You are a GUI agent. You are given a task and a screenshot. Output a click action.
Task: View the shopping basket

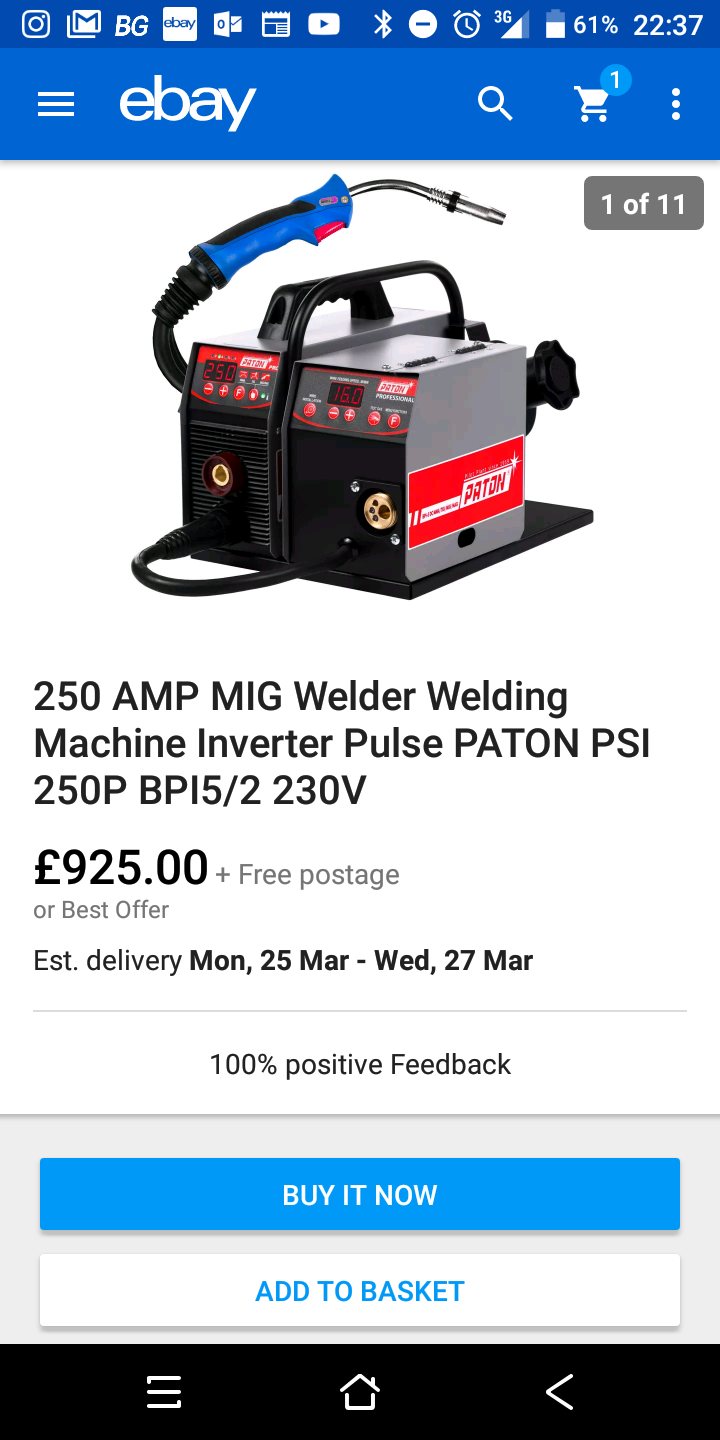593,103
